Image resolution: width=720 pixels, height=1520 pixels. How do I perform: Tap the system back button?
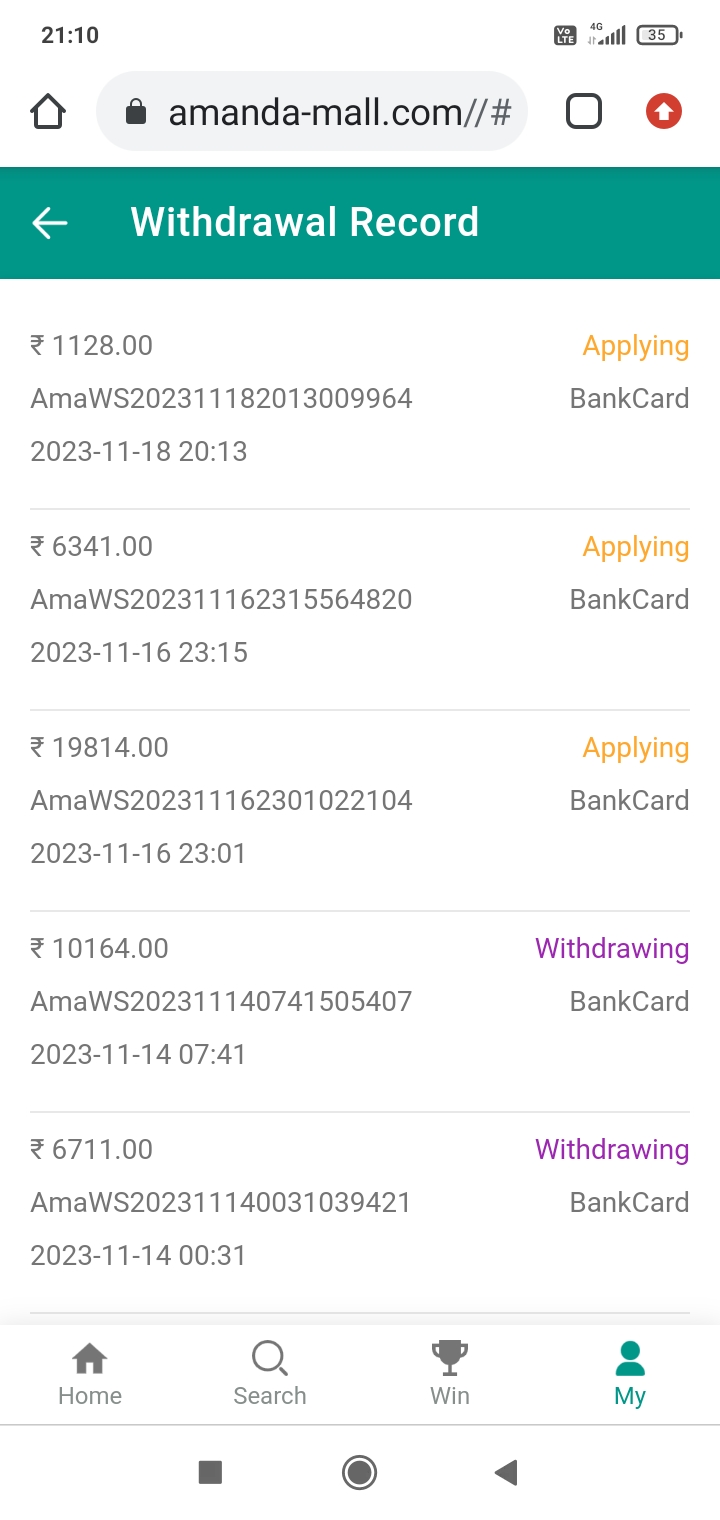pos(506,1472)
